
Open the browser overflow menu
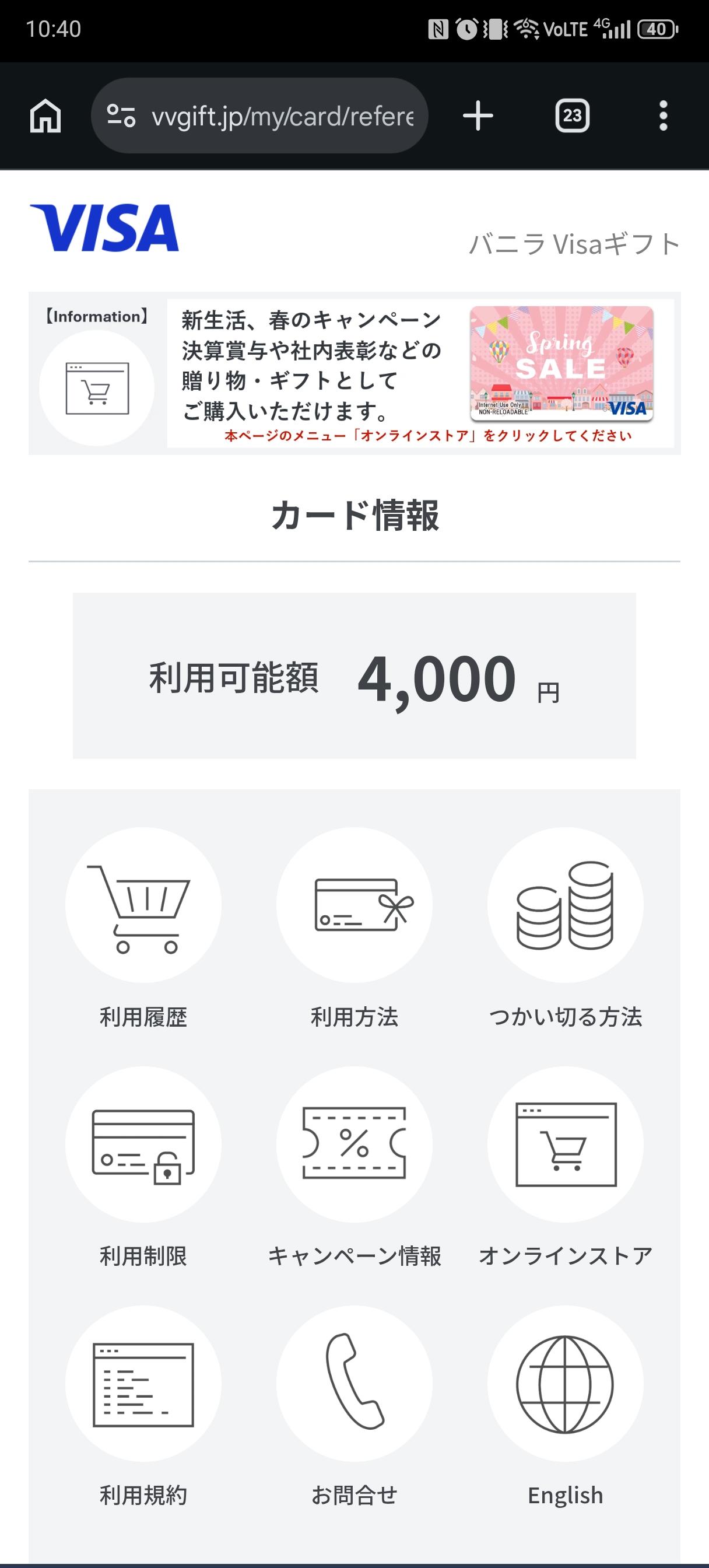[x=663, y=116]
